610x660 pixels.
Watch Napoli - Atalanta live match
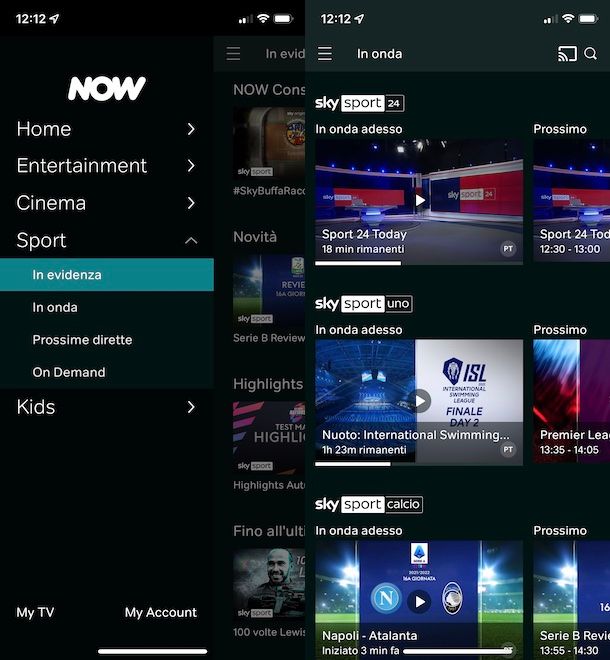(x=419, y=600)
